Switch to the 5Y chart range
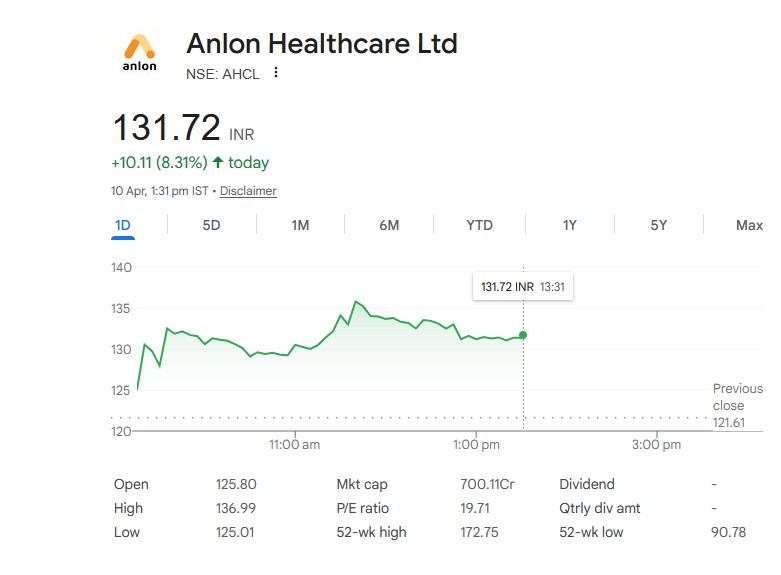The height and width of the screenshot is (575, 781). tap(658, 225)
